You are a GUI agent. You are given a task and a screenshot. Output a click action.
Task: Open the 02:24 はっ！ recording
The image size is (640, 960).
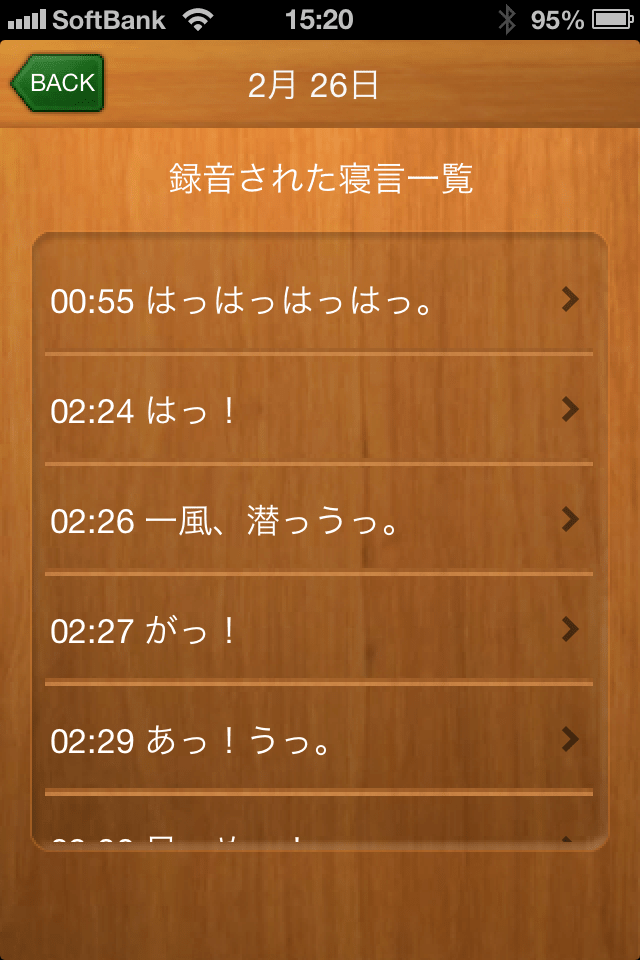point(318,410)
